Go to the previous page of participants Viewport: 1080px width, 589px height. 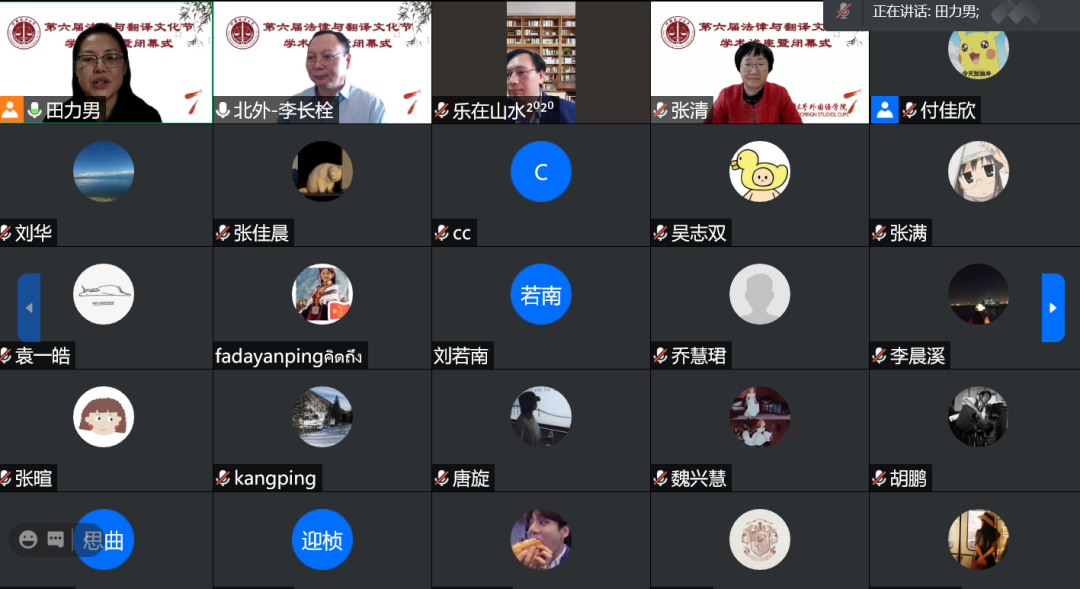(29, 308)
